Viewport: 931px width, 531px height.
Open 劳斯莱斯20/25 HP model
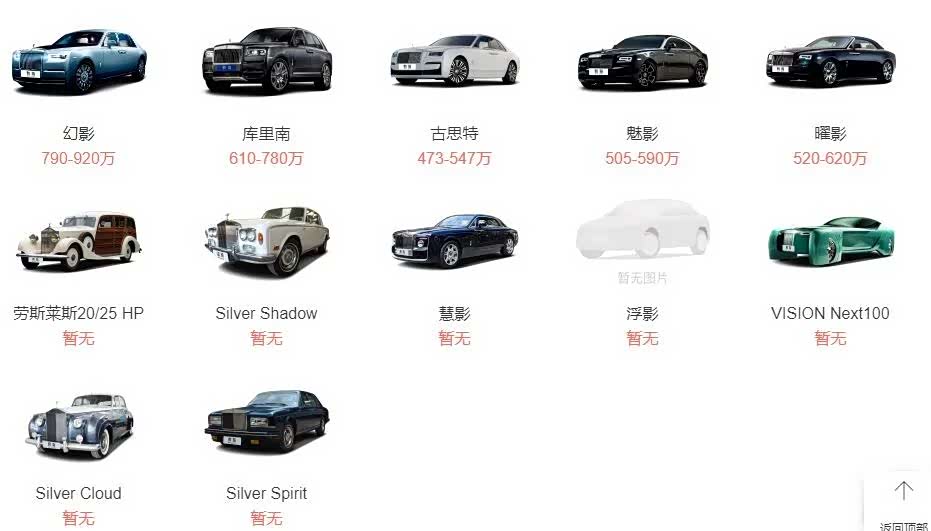pyautogui.click(x=78, y=242)
